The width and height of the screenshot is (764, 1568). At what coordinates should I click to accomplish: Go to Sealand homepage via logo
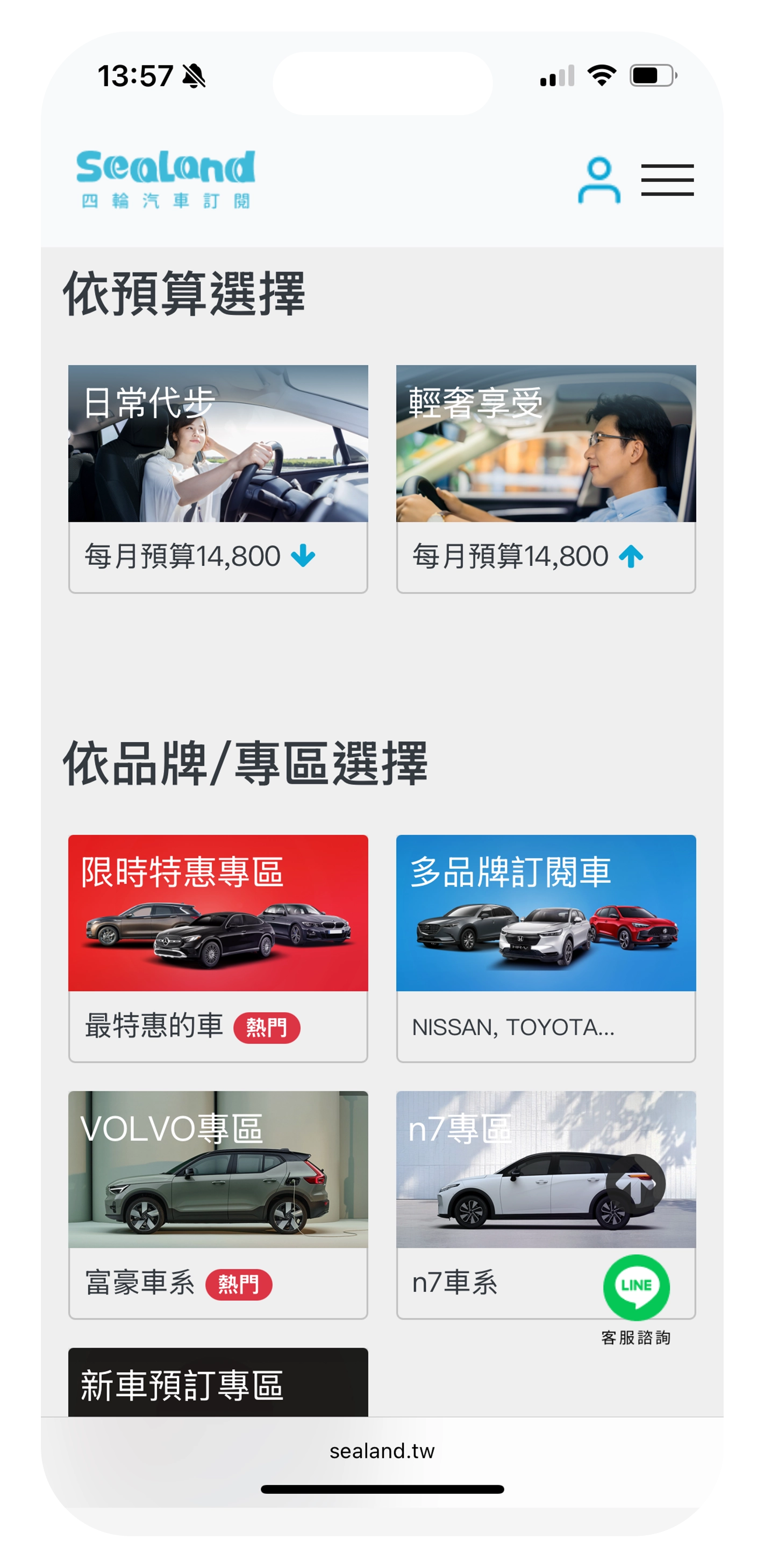tap(166, 179)
